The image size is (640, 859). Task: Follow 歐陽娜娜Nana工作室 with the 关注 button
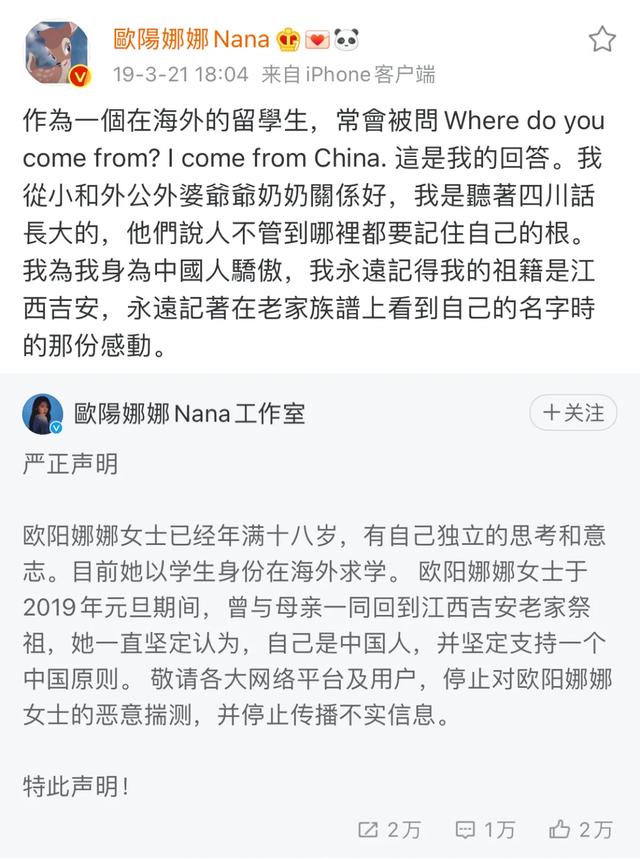point(572,412)
